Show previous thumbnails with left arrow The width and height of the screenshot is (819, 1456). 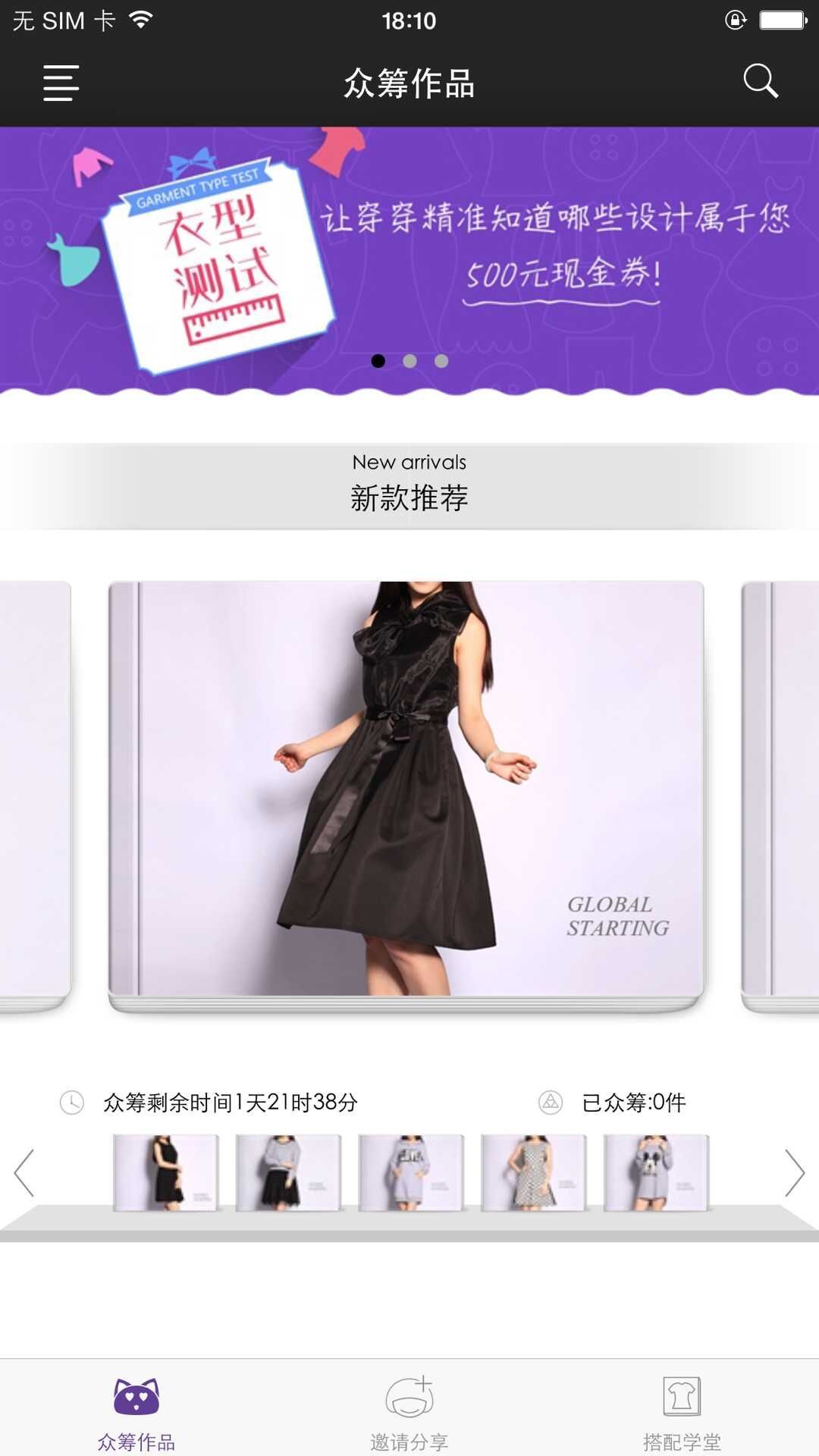coord(24,1173)
